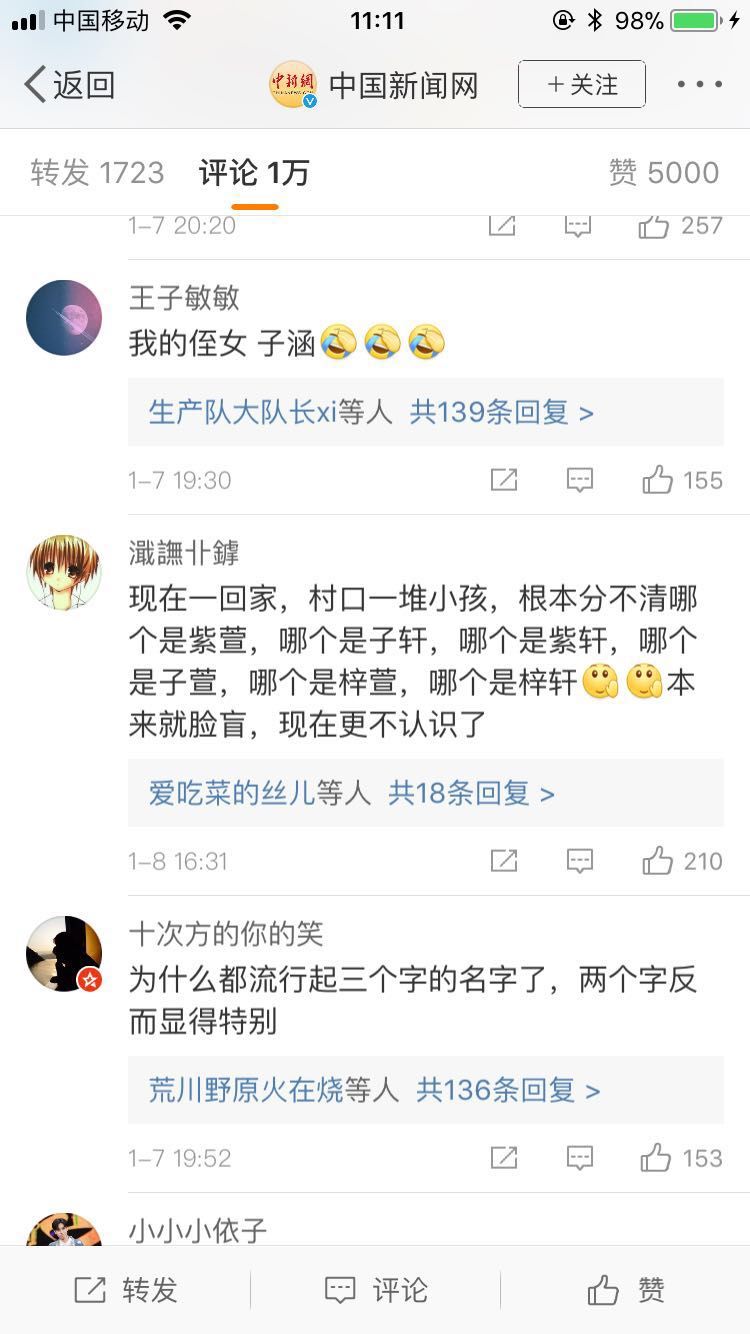Switch to the 赞 5000 tab
The width and height of the screenshot is (750, 1334).
pyautogui.click(x=664, y=173)
